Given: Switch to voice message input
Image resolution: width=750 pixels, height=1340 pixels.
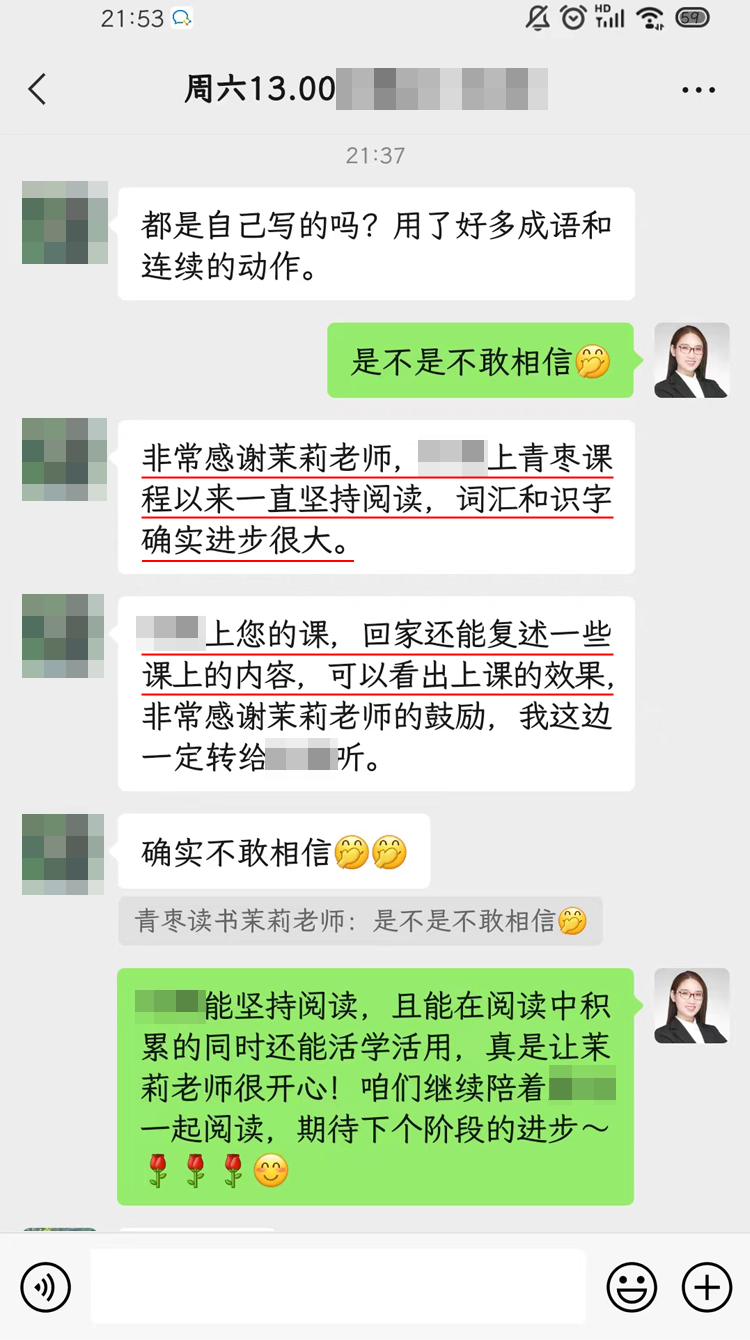Looking at the screenshot, I should click(45, 1286).
